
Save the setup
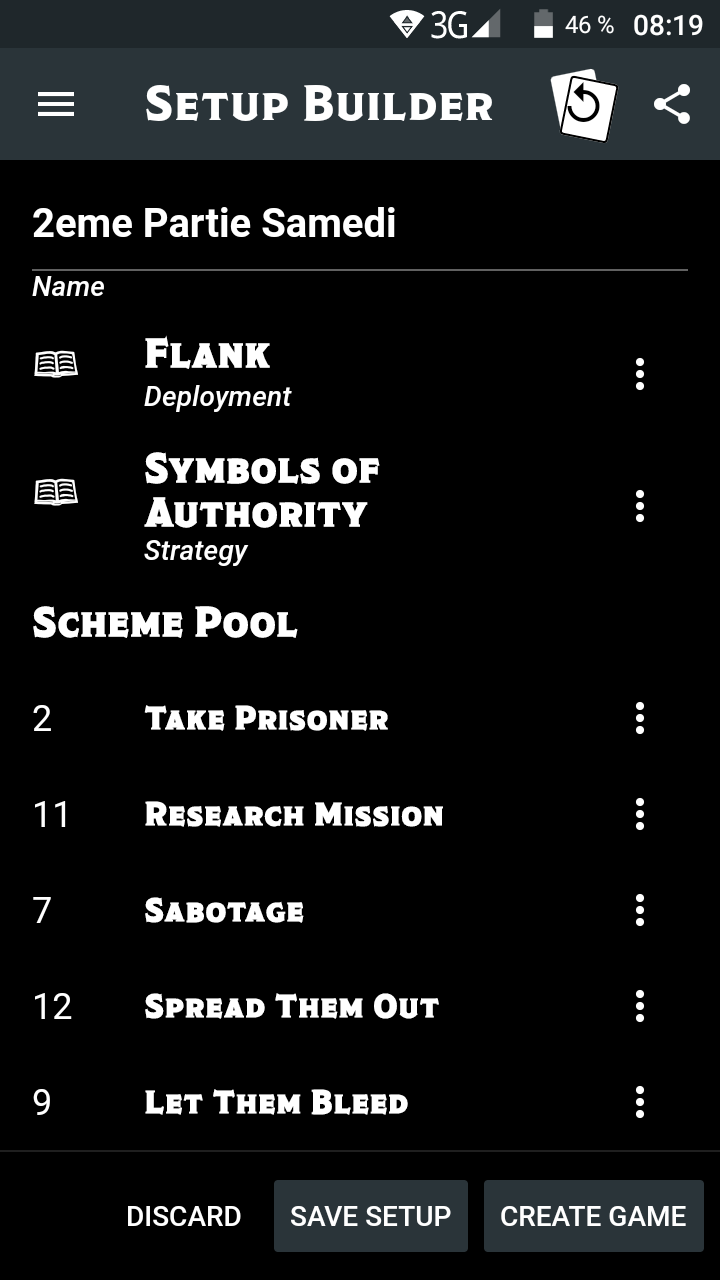(370, 1216)
